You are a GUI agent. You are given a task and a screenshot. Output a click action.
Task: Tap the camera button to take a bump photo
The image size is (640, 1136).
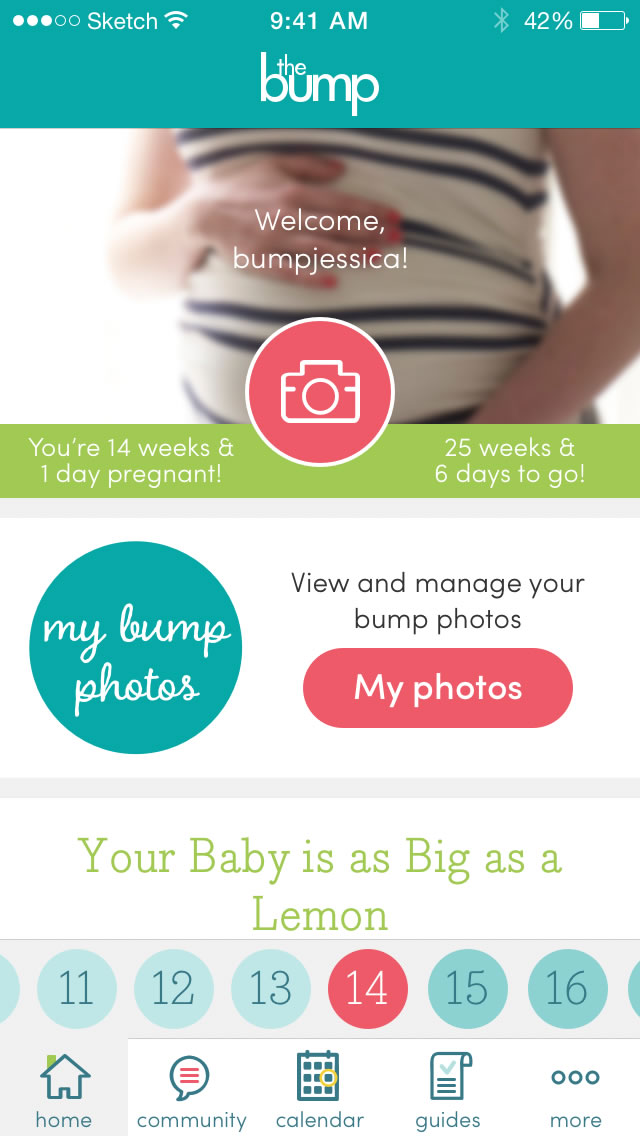click(320, 392)
